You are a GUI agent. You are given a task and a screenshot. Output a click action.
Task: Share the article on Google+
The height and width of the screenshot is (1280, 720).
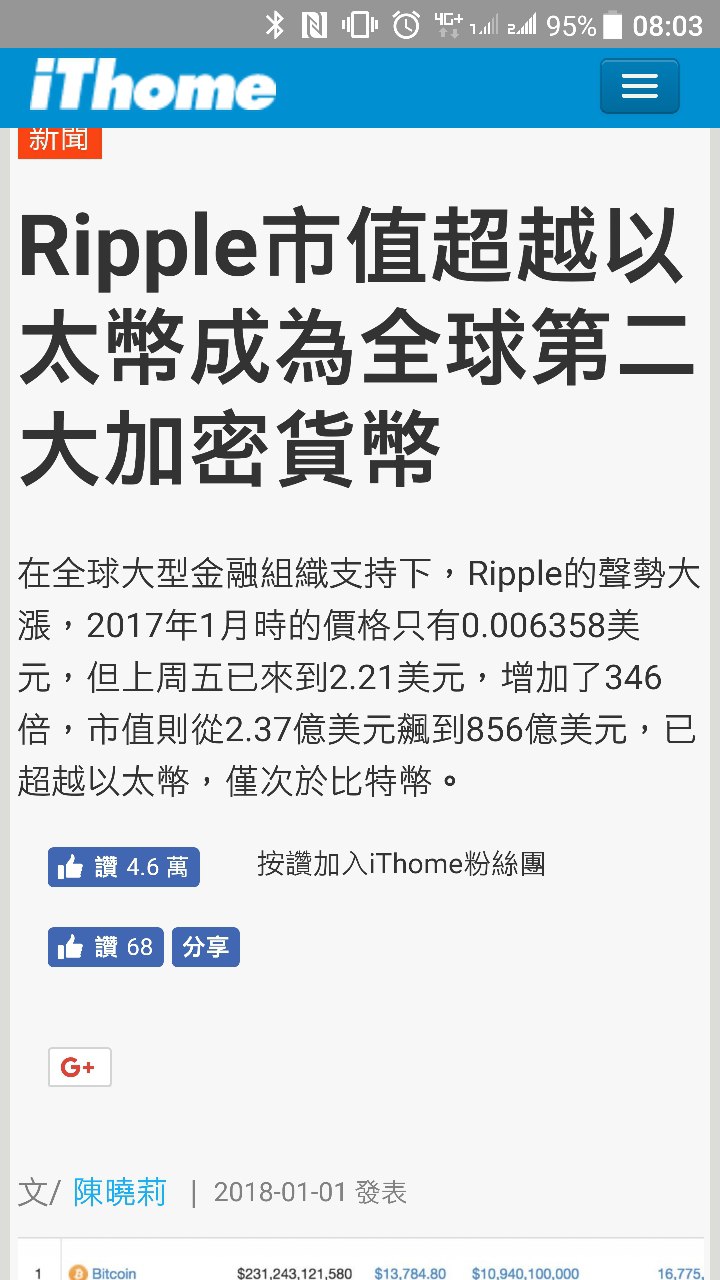[x=80, y=1067]
